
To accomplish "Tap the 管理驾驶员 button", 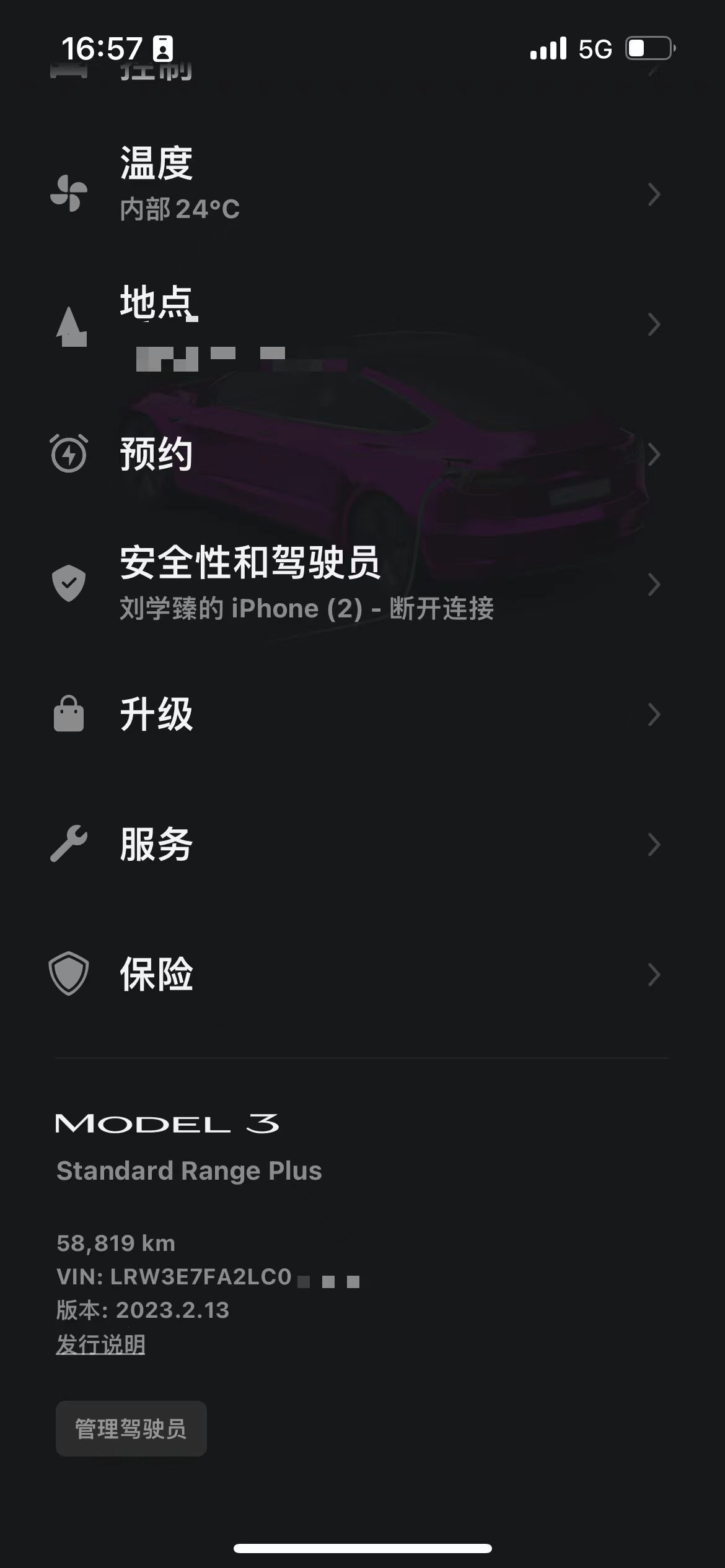I will click(x=131, y=1429).
